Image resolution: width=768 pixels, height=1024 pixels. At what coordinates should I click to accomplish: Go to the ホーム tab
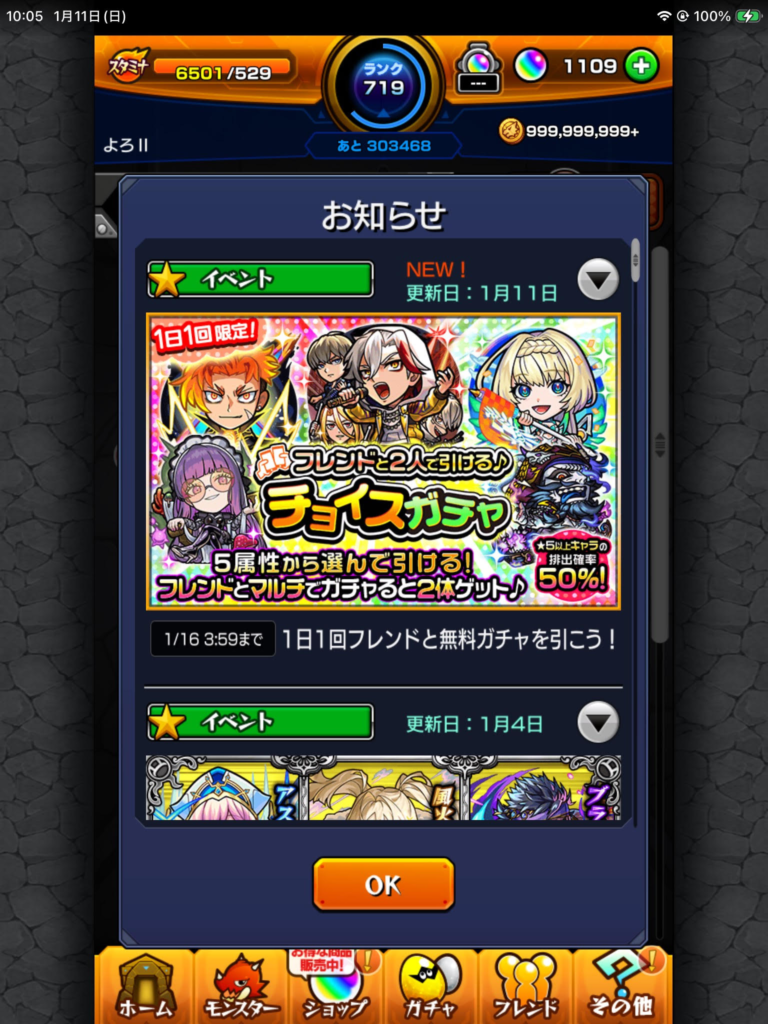[145, 987]
